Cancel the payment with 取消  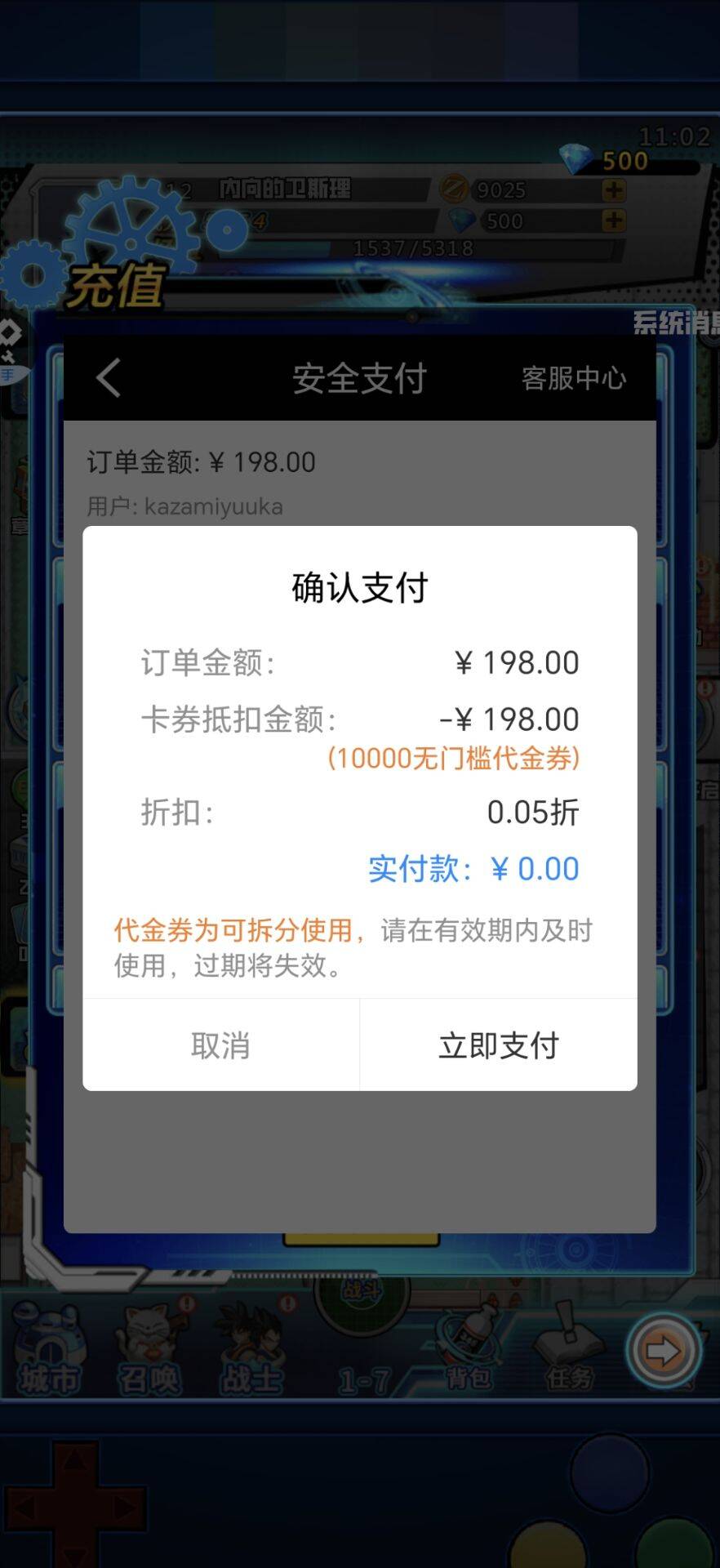(x=220, y=1045)
